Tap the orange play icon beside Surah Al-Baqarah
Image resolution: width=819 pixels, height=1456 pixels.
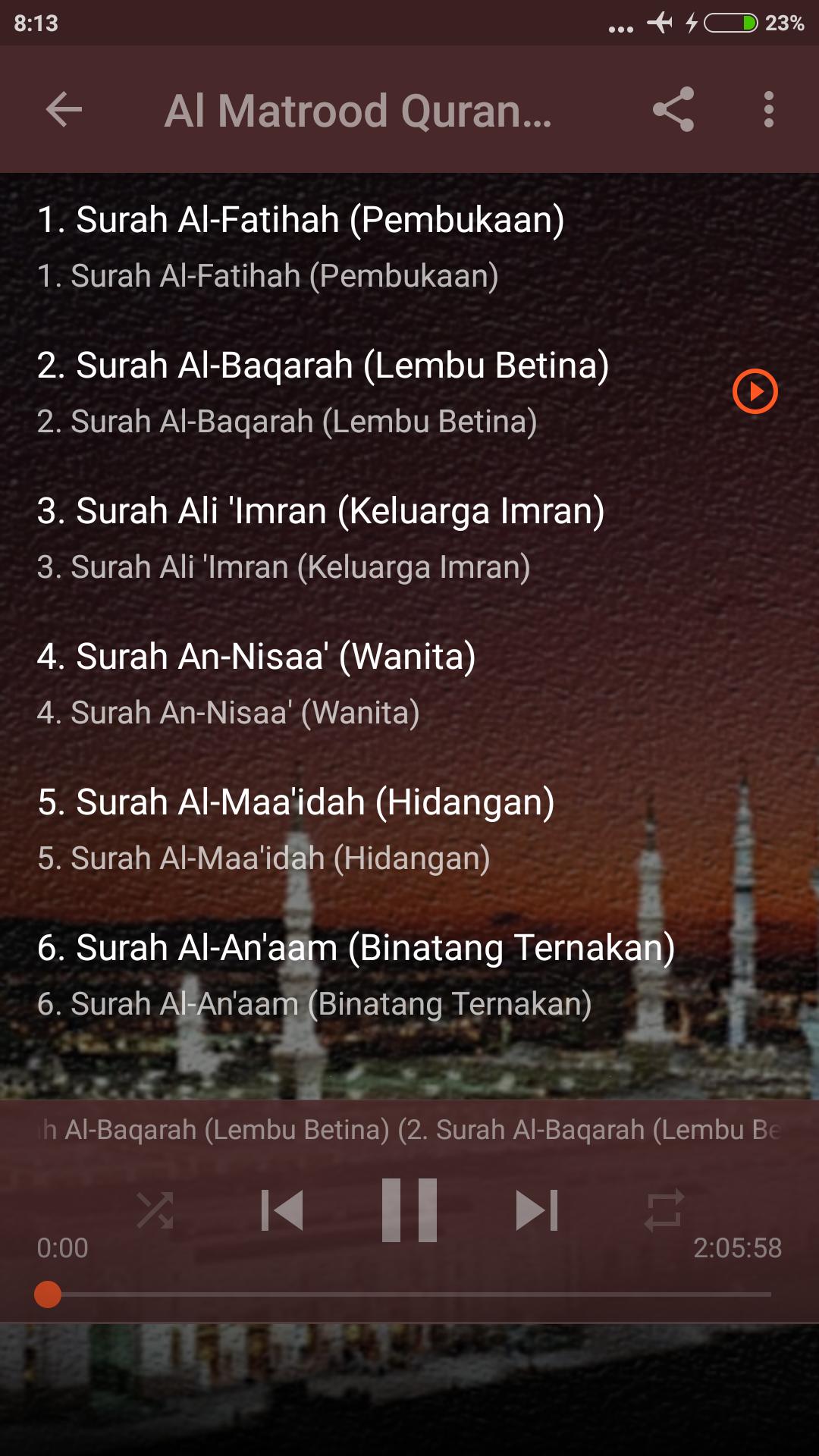[x=755, y=391]
